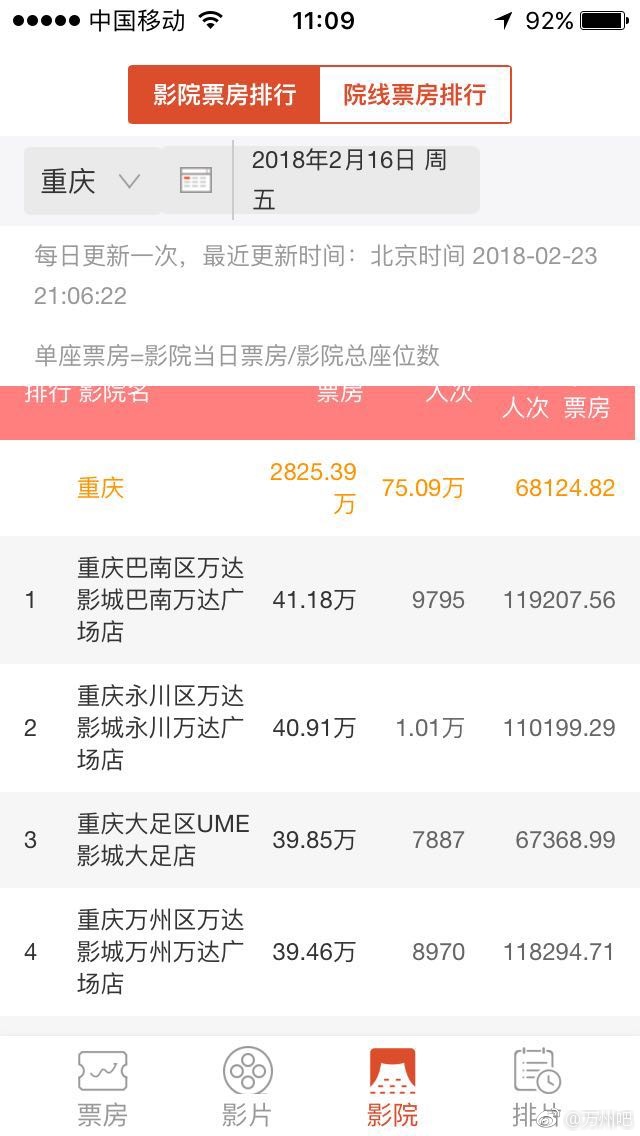Open the 重庆 city dropdown
The height and width of the screenshot is (1136, 640).
coord(91,181)
